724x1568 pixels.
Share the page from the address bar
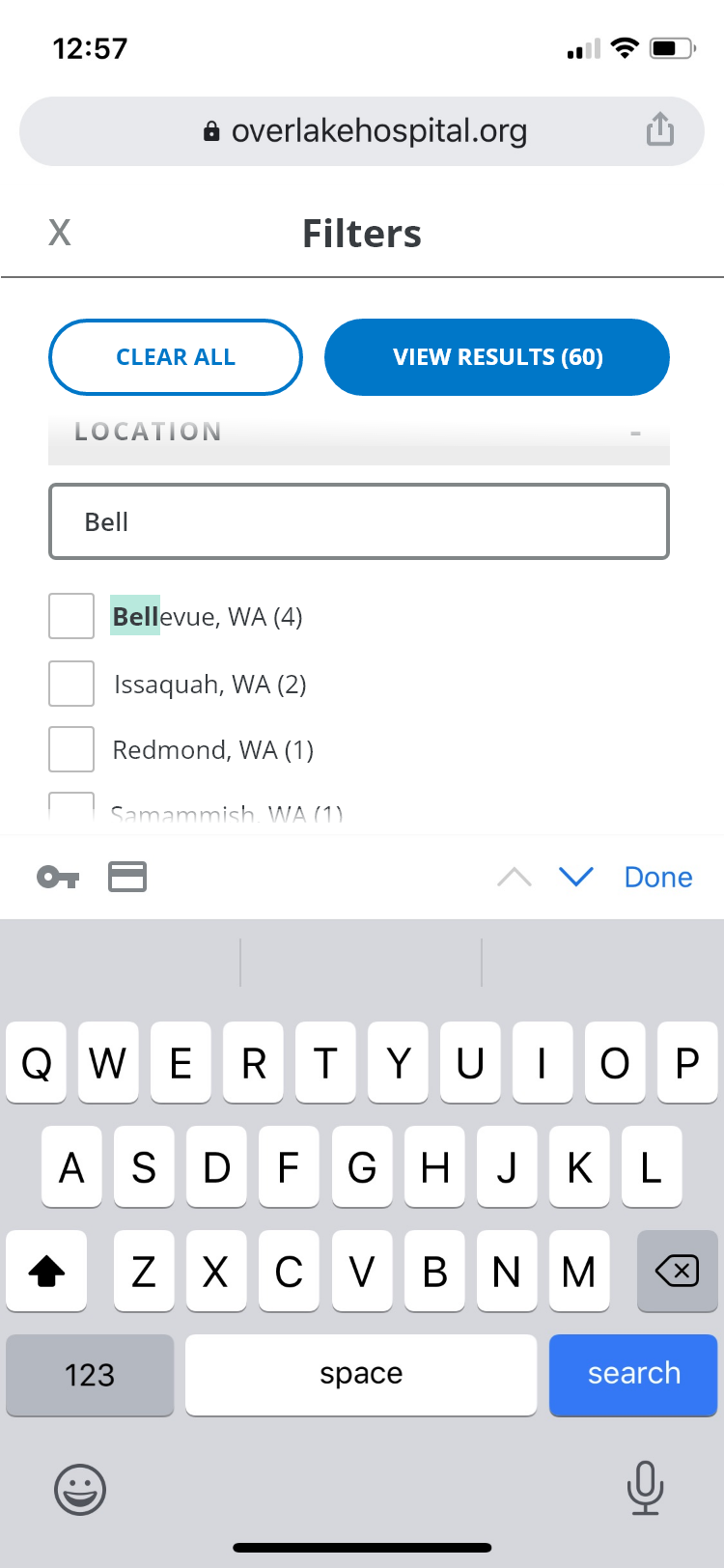coord(660,129)
